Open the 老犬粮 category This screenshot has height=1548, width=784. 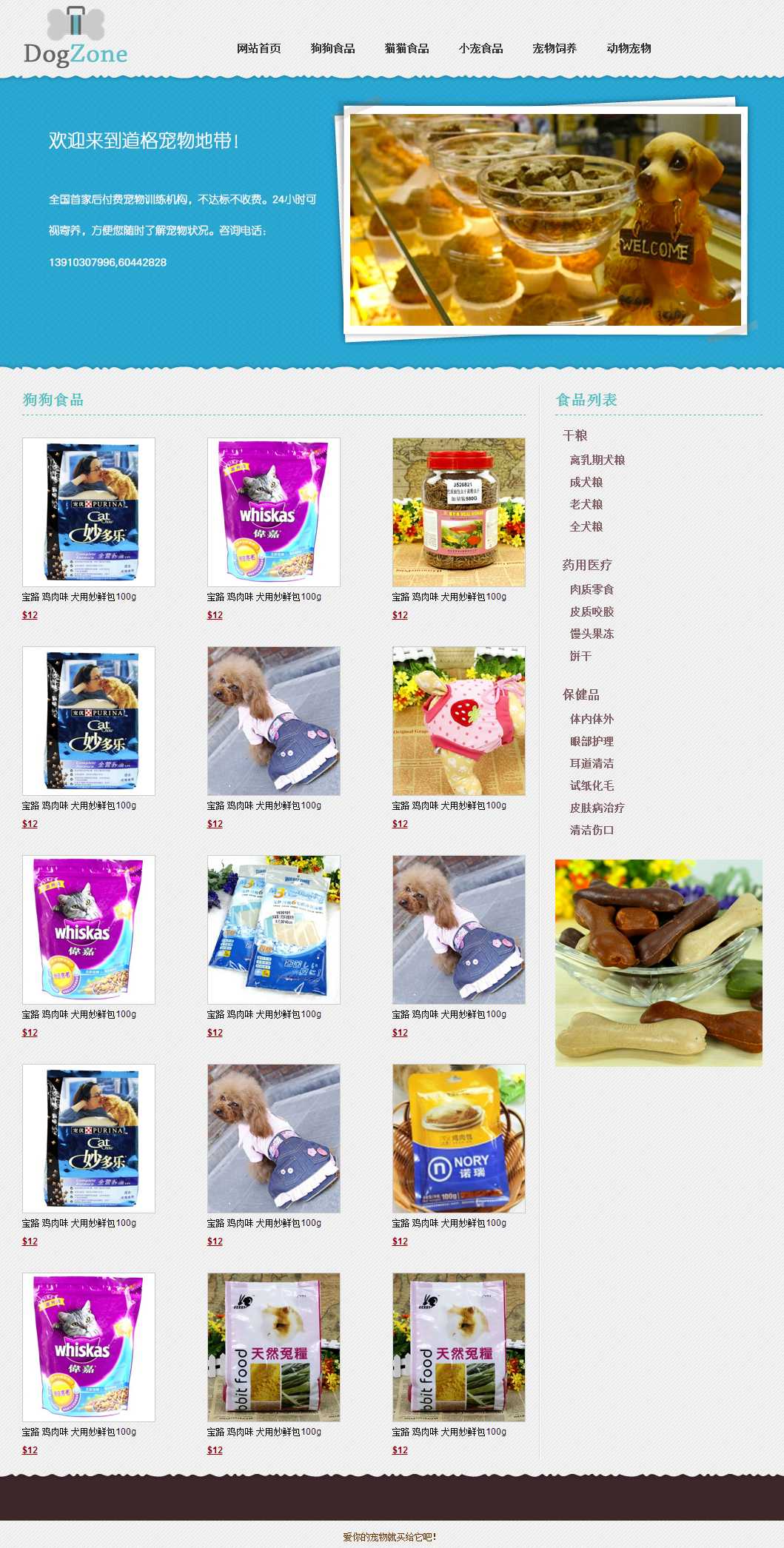(x=586, y=504)
